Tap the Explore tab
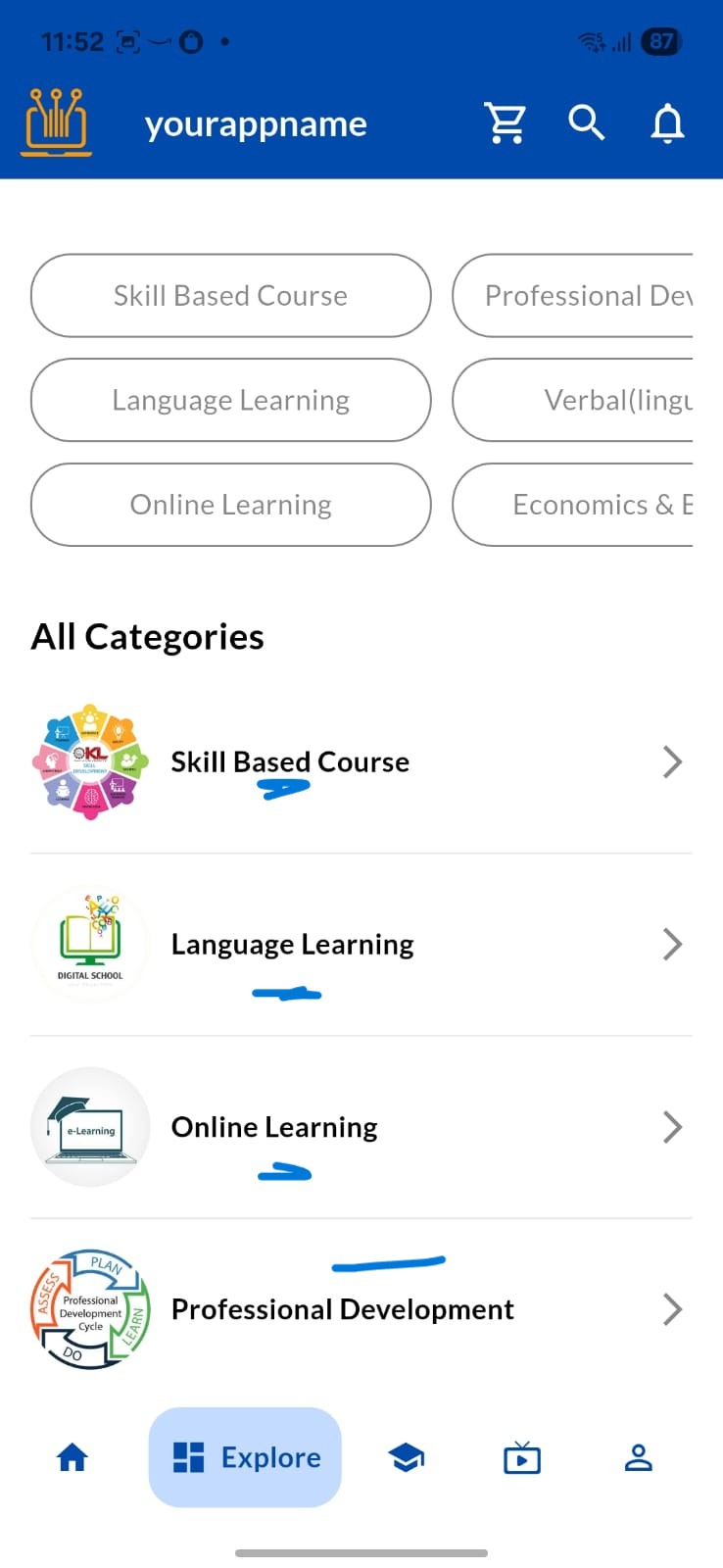 click(245, 1458)
